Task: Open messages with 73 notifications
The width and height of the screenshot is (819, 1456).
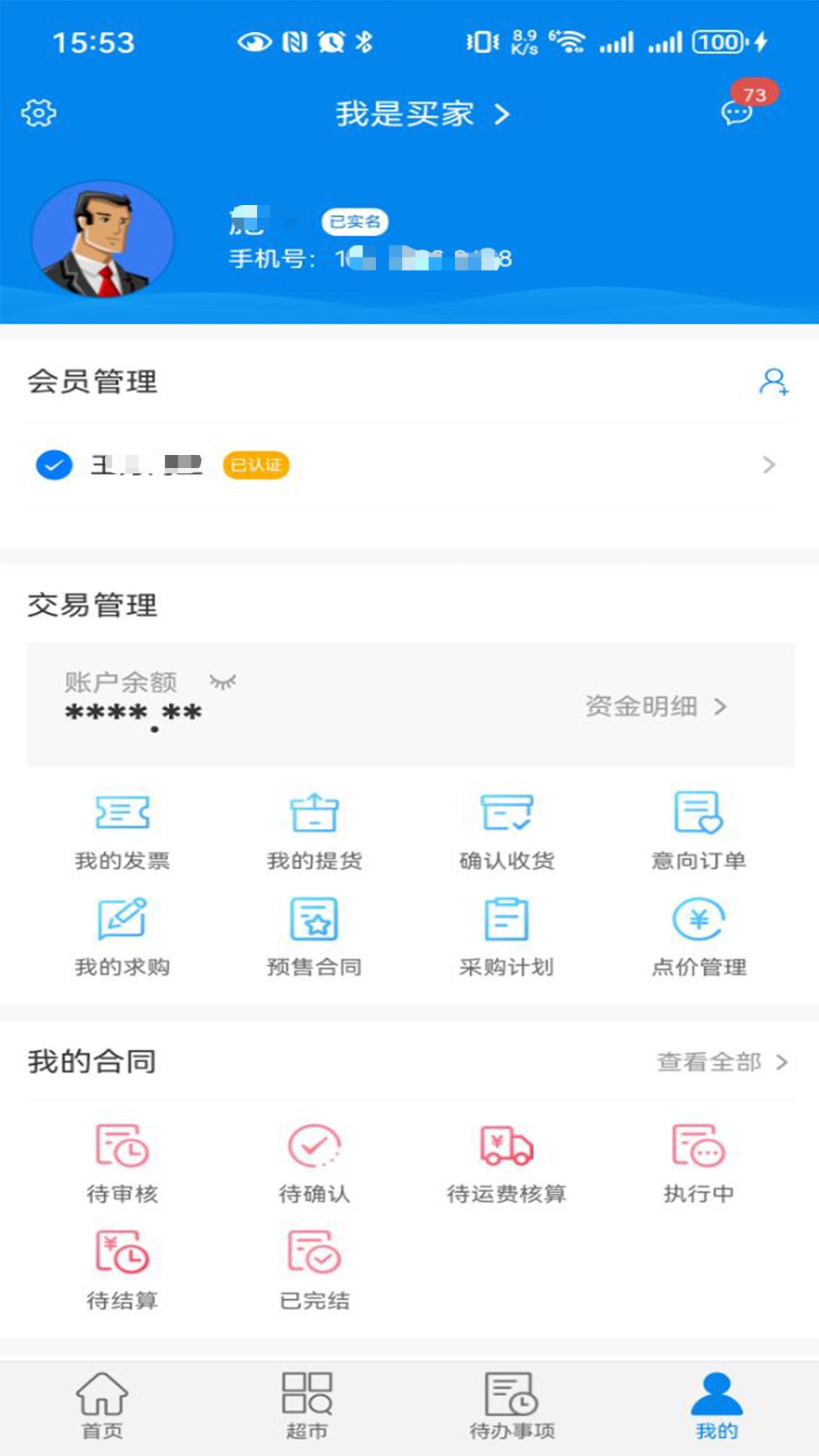Action: point(735,113)
